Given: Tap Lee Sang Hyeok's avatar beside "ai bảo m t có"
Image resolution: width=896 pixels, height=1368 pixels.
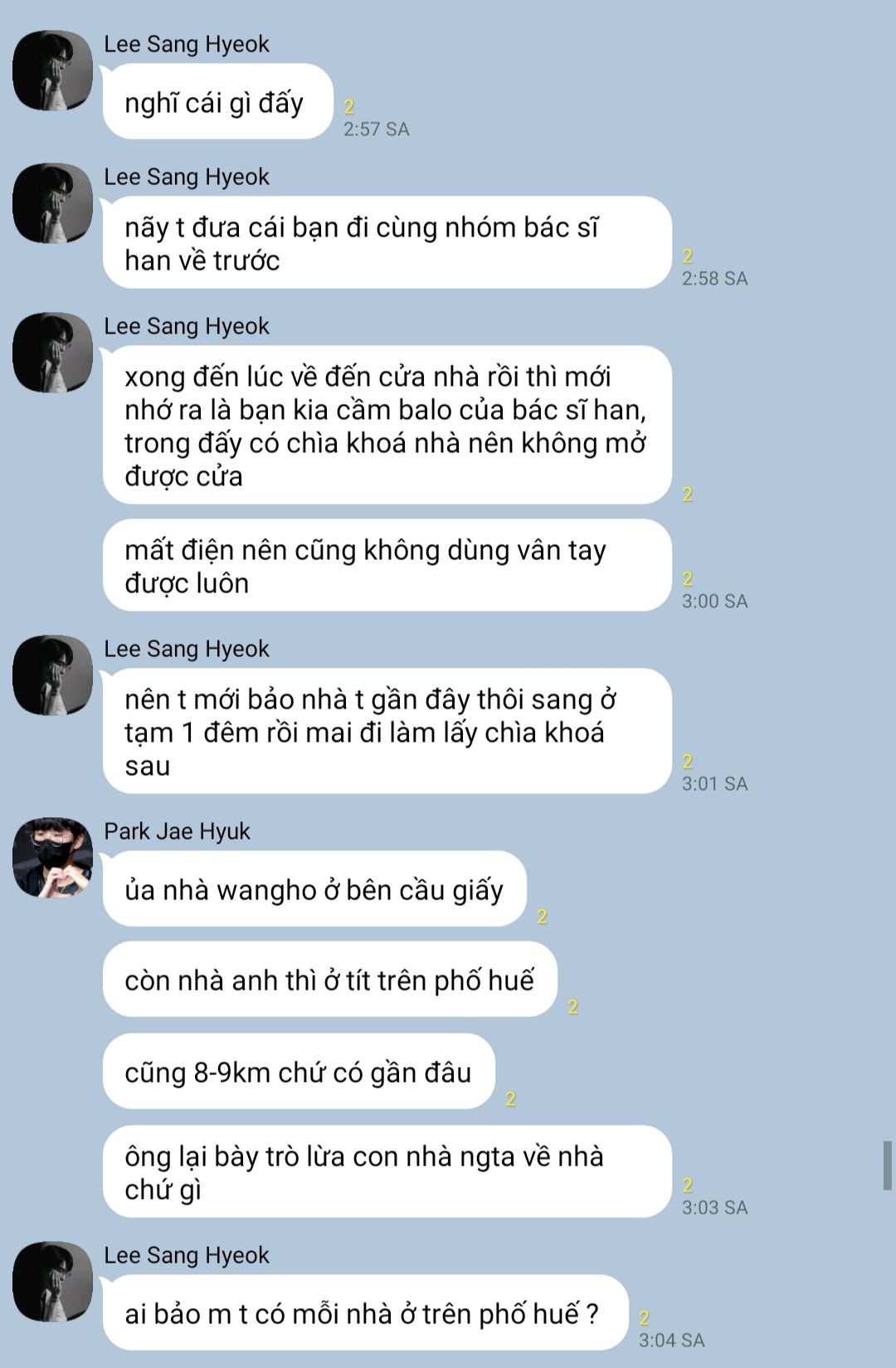Looking at the screenshot, I should pos(52,1282).
